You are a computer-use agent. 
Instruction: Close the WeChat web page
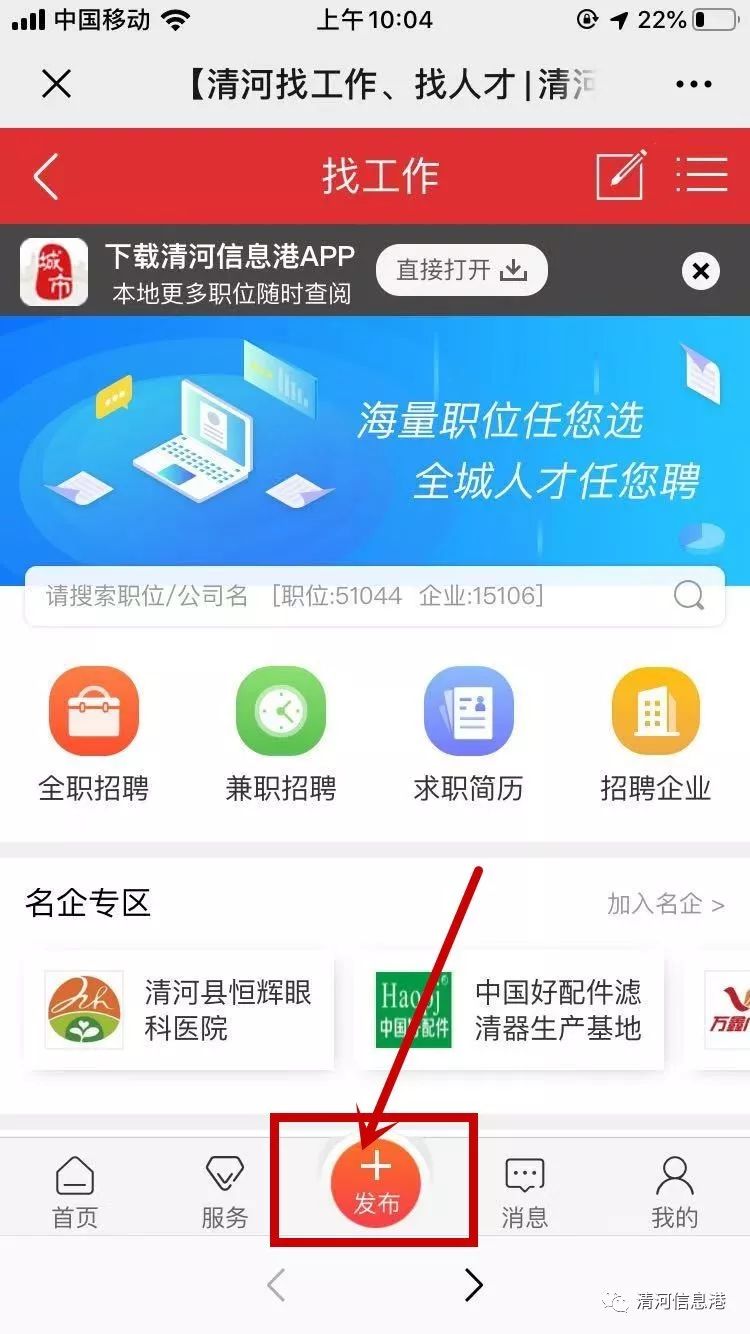[x=57, y=84]
